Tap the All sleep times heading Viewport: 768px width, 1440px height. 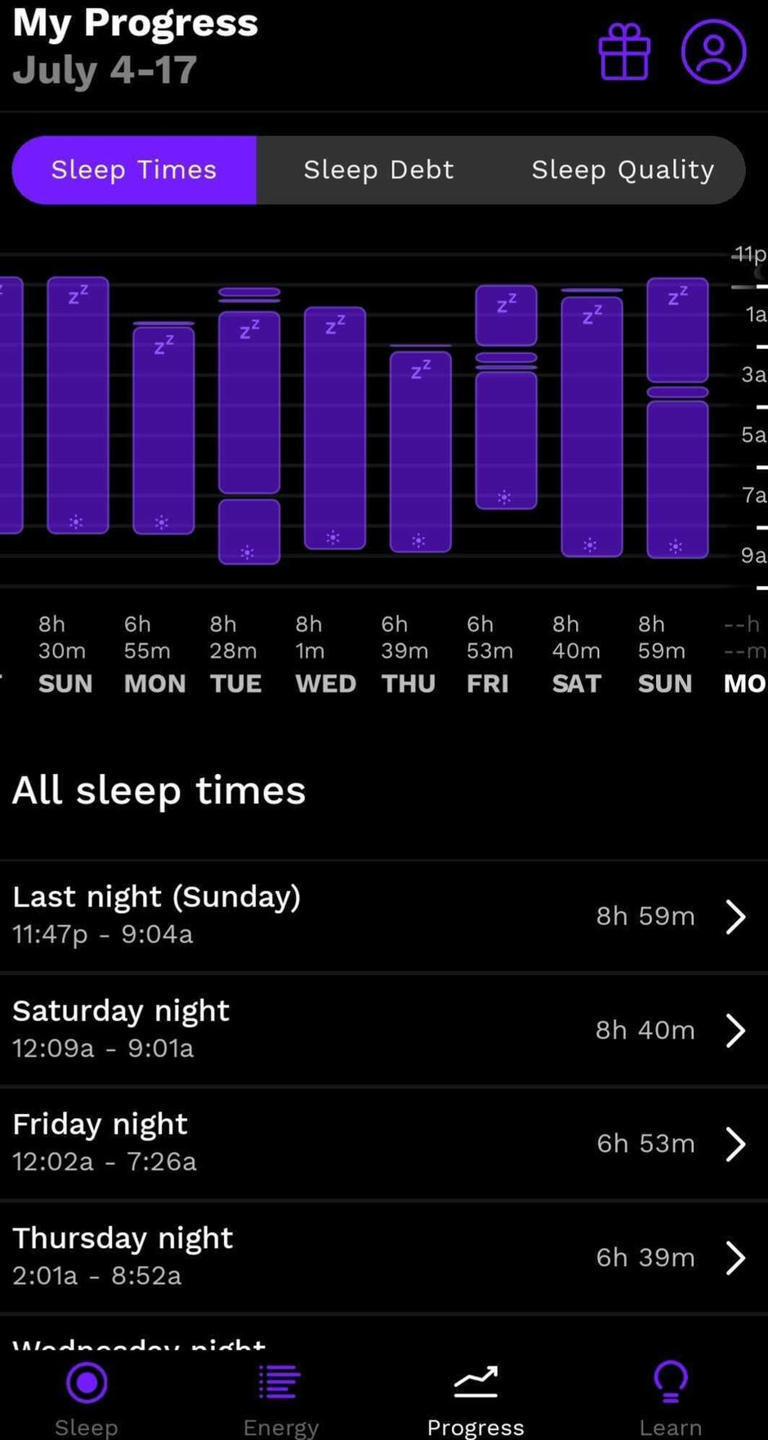tap(158, 789)
